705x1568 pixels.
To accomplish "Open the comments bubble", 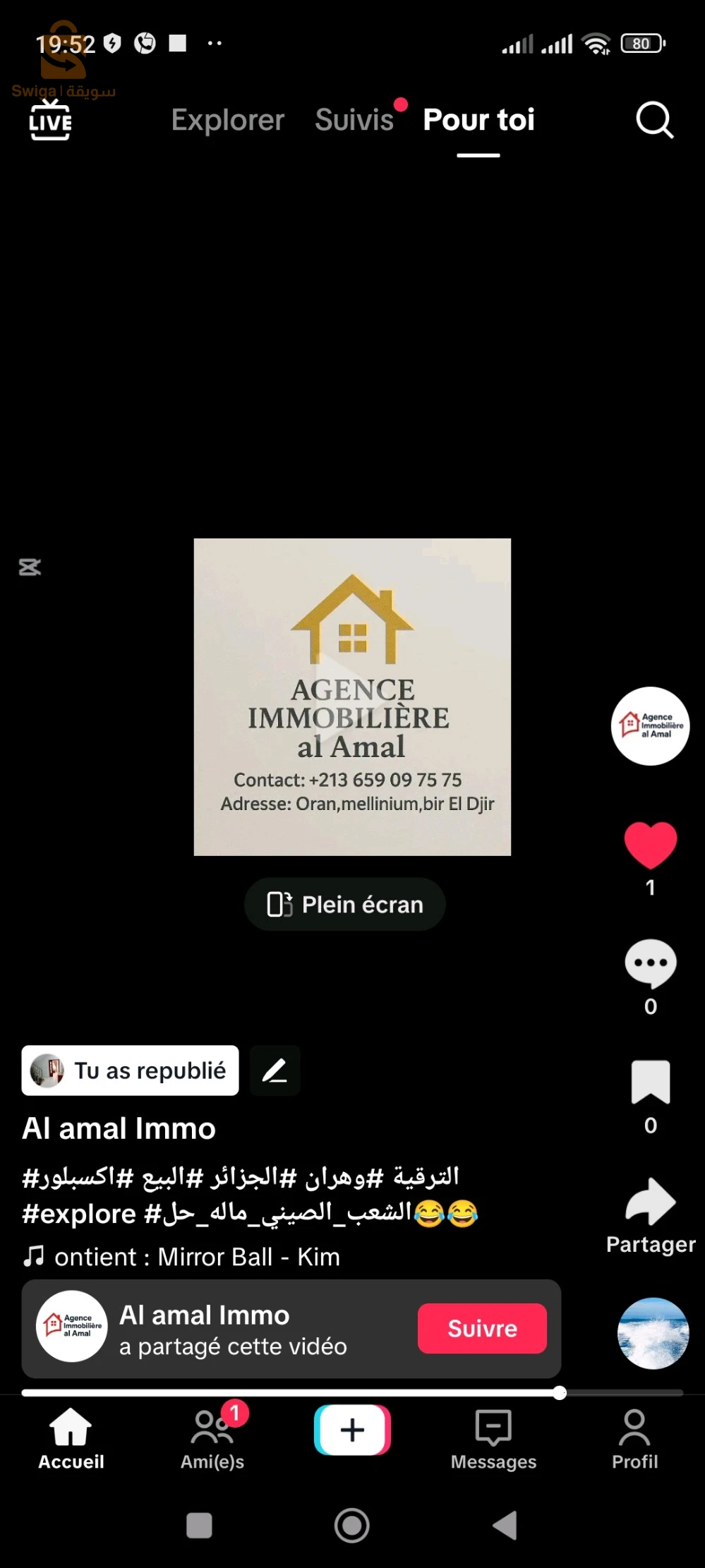I will [x=650, y=963].
